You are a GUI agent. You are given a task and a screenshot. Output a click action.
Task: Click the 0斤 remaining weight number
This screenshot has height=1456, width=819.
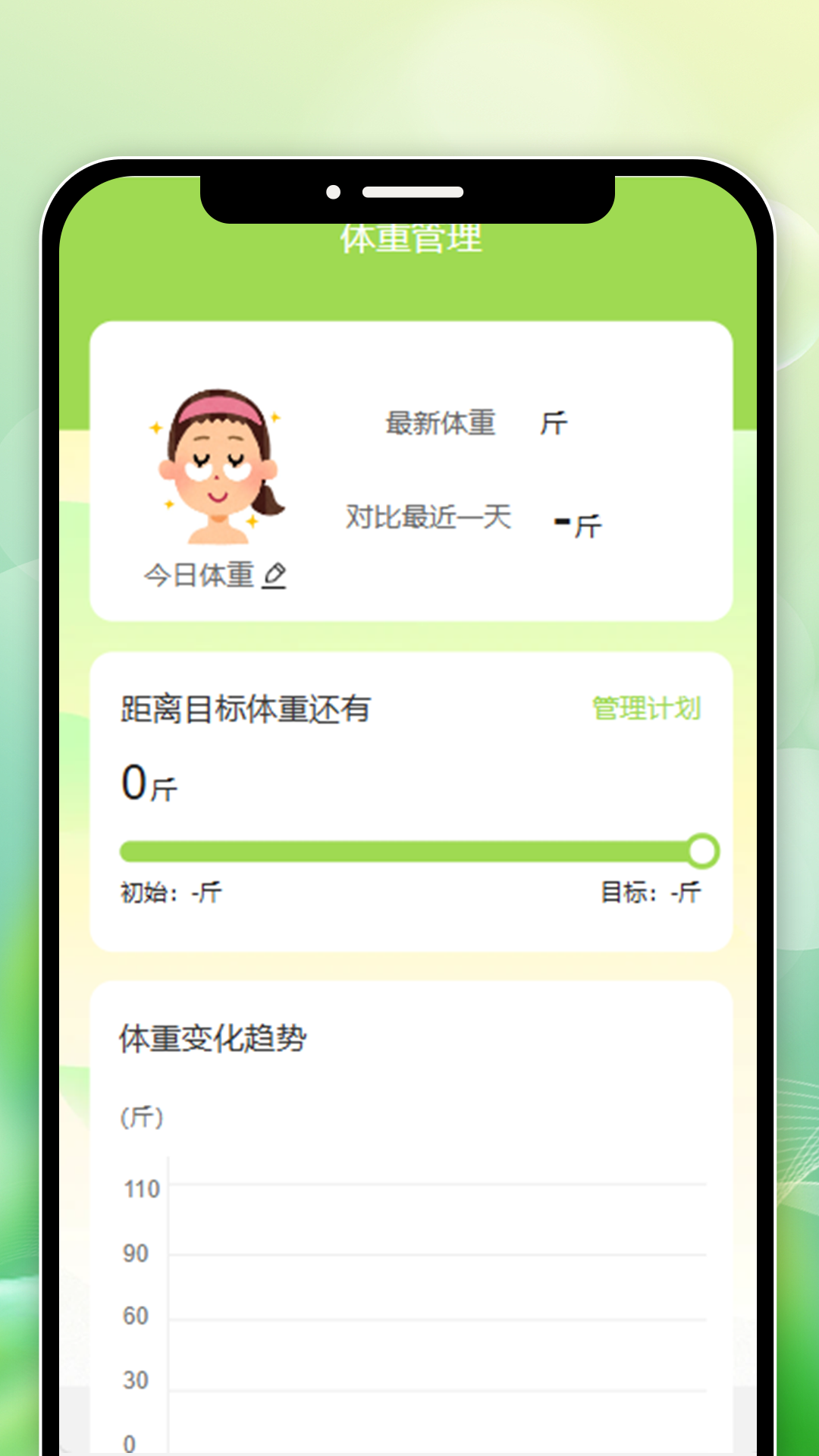149,785
